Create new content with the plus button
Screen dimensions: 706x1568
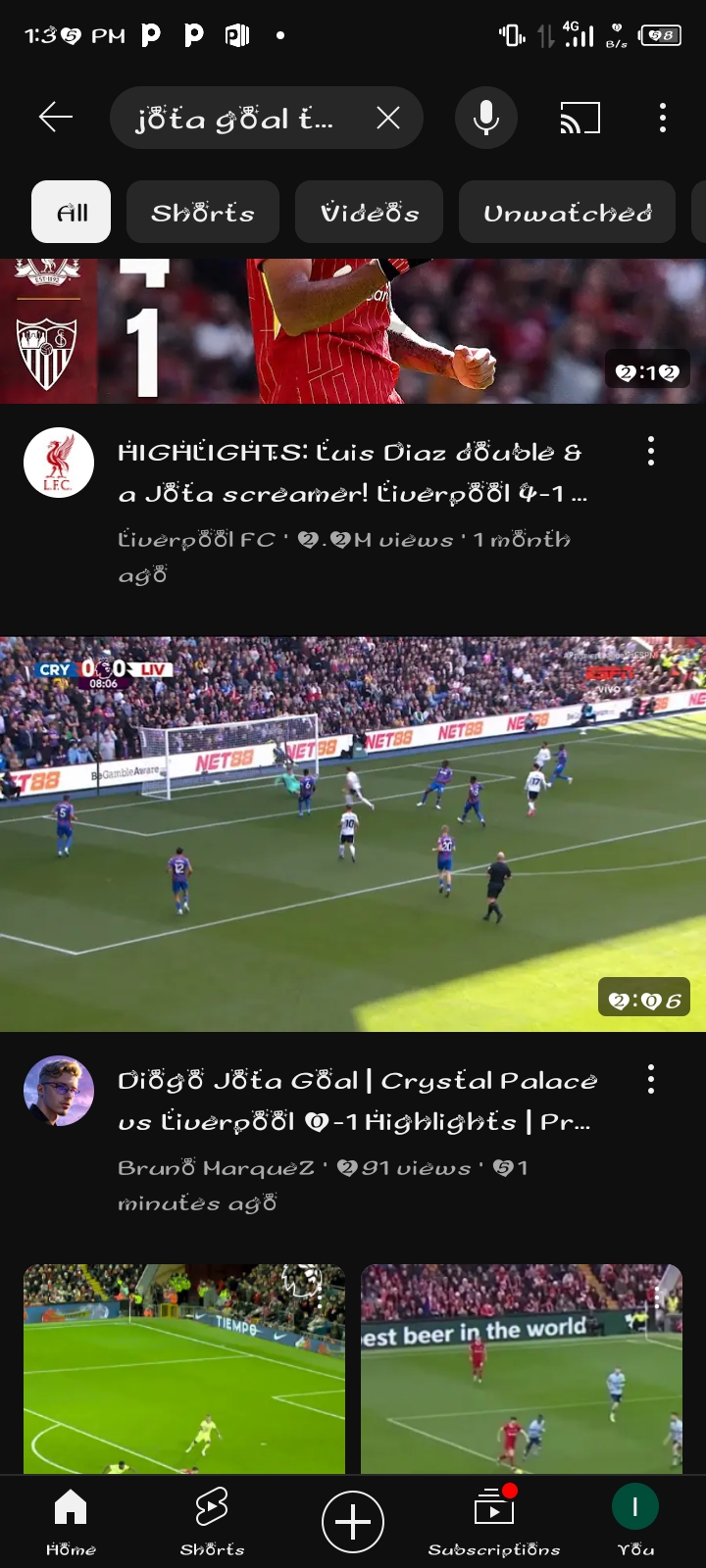(353, 1521)
